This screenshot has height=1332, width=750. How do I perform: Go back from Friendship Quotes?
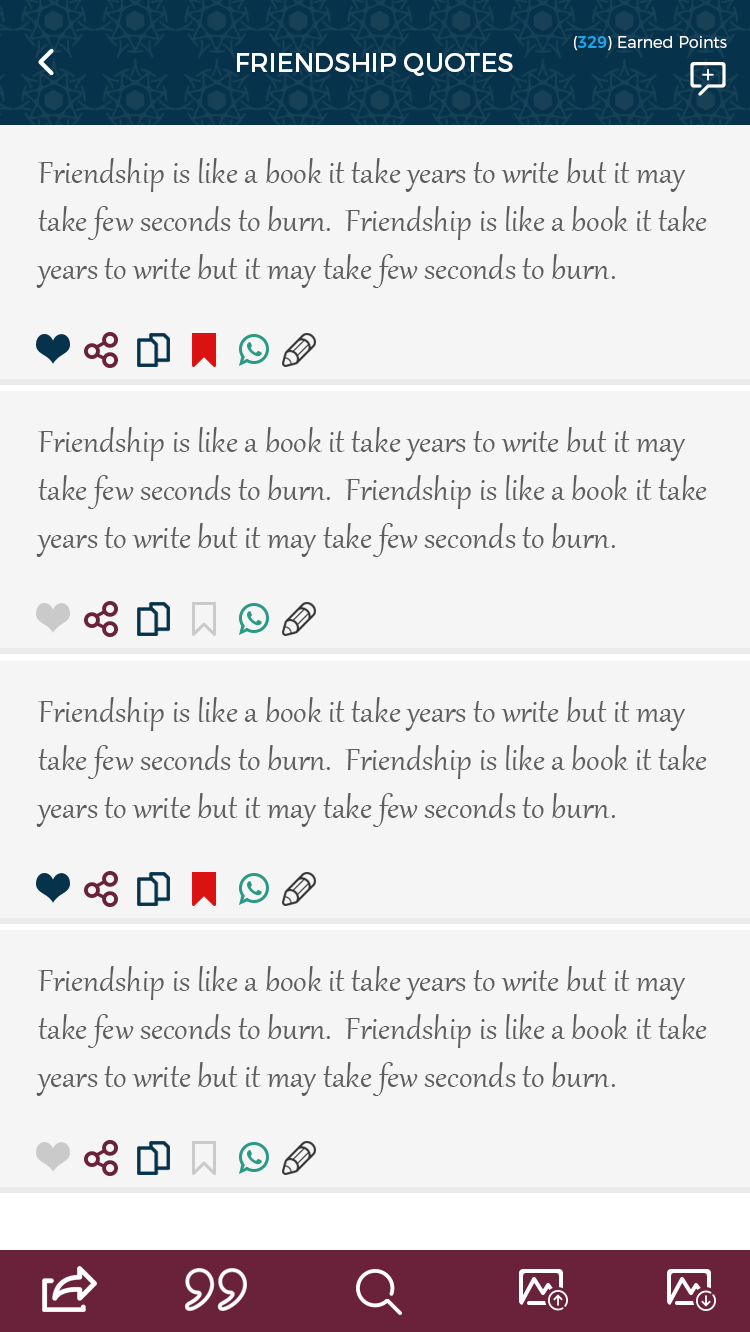click(x=46, y=62)
